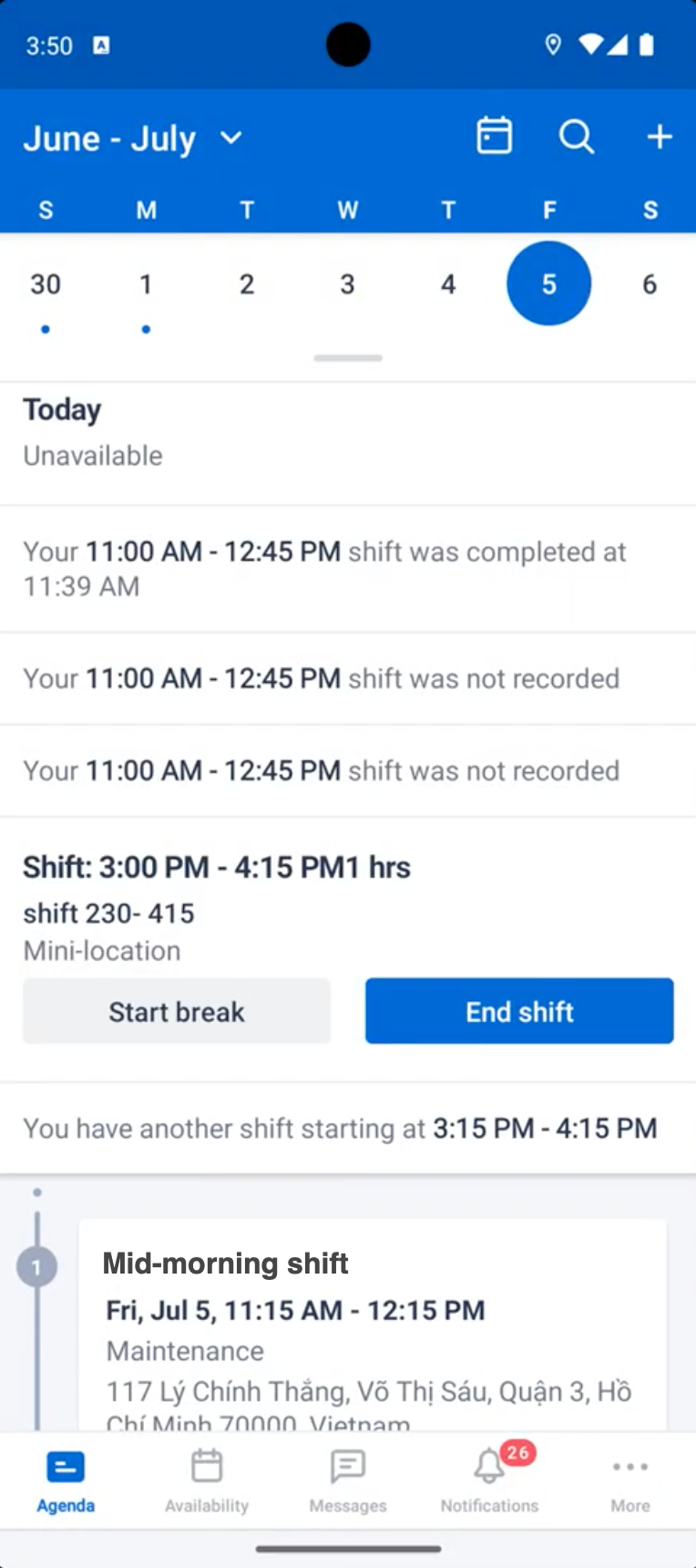Open the 3:15 PM upcoming shift notice
This screenshot has height=1568, width=696.
click(x=347, y=1128)
